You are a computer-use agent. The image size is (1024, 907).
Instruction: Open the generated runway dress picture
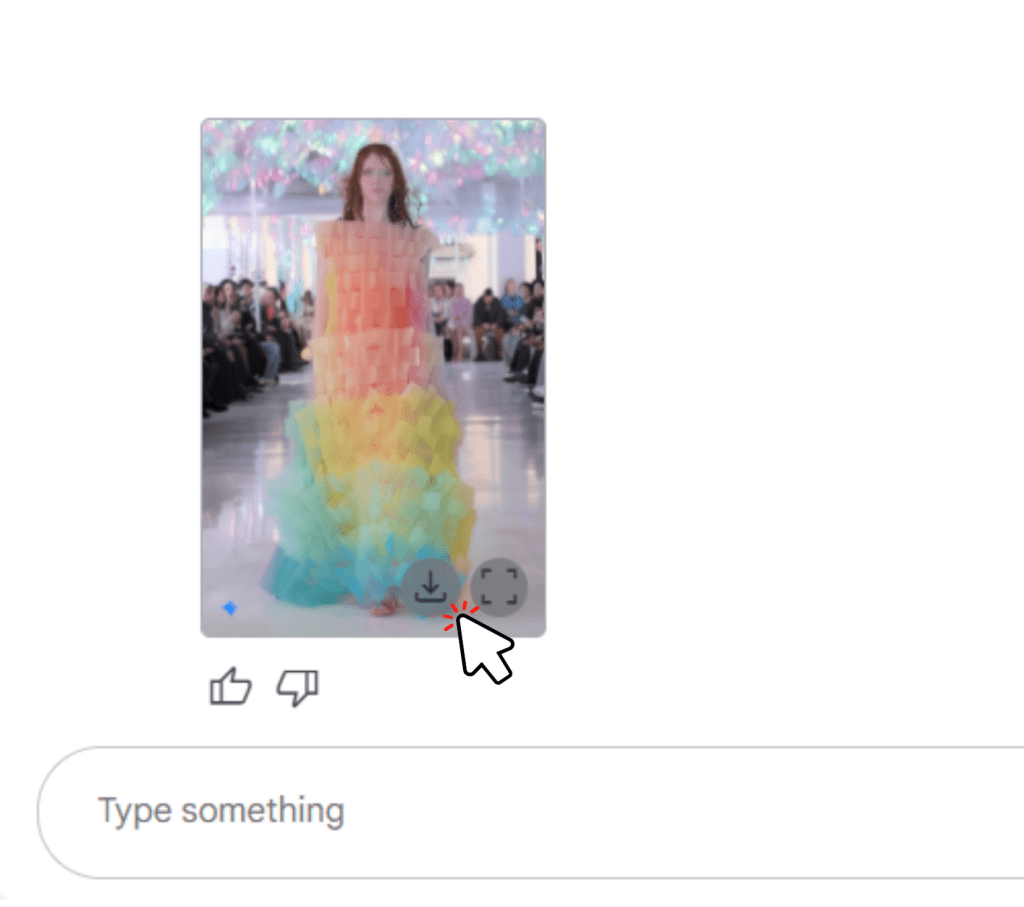(372, 350)
